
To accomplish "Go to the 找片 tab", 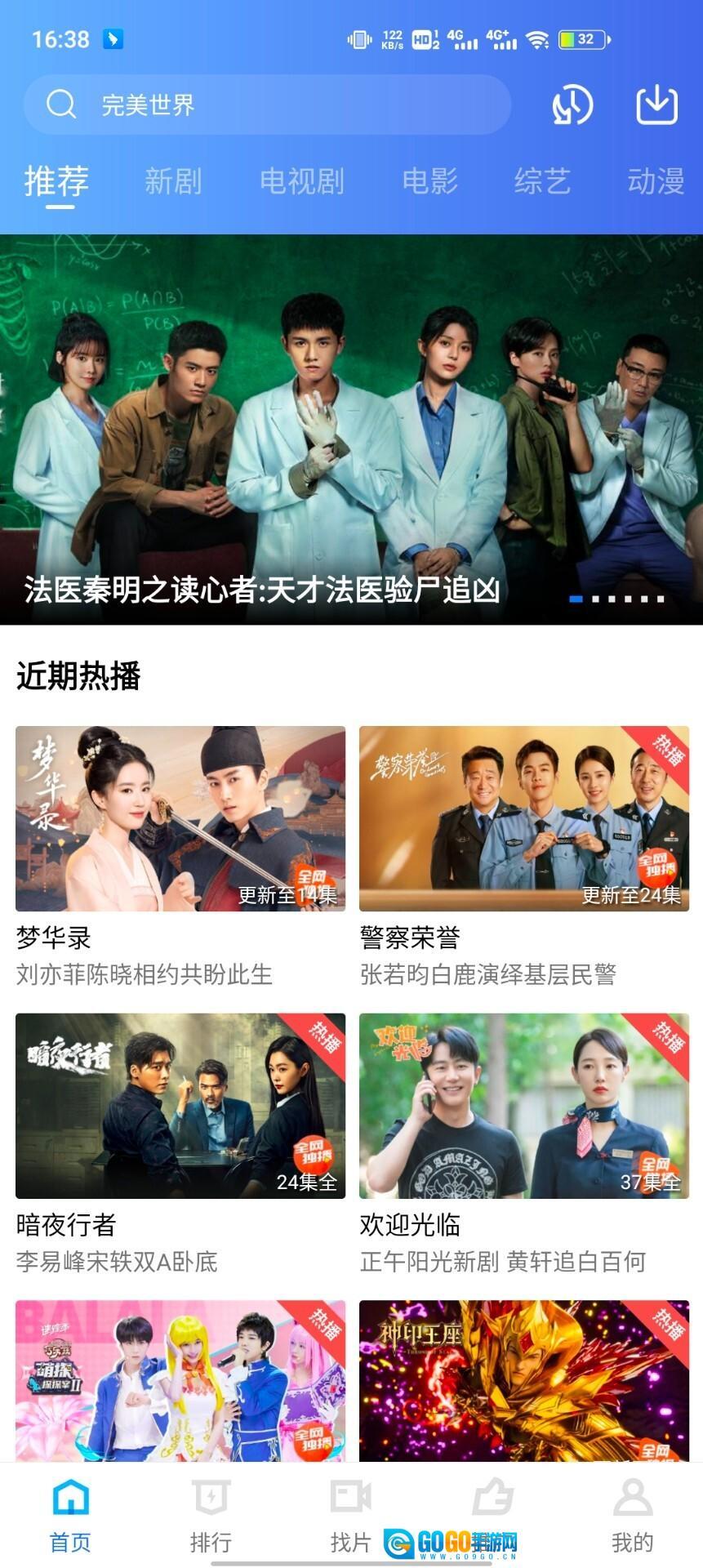I will (351, 1515).
